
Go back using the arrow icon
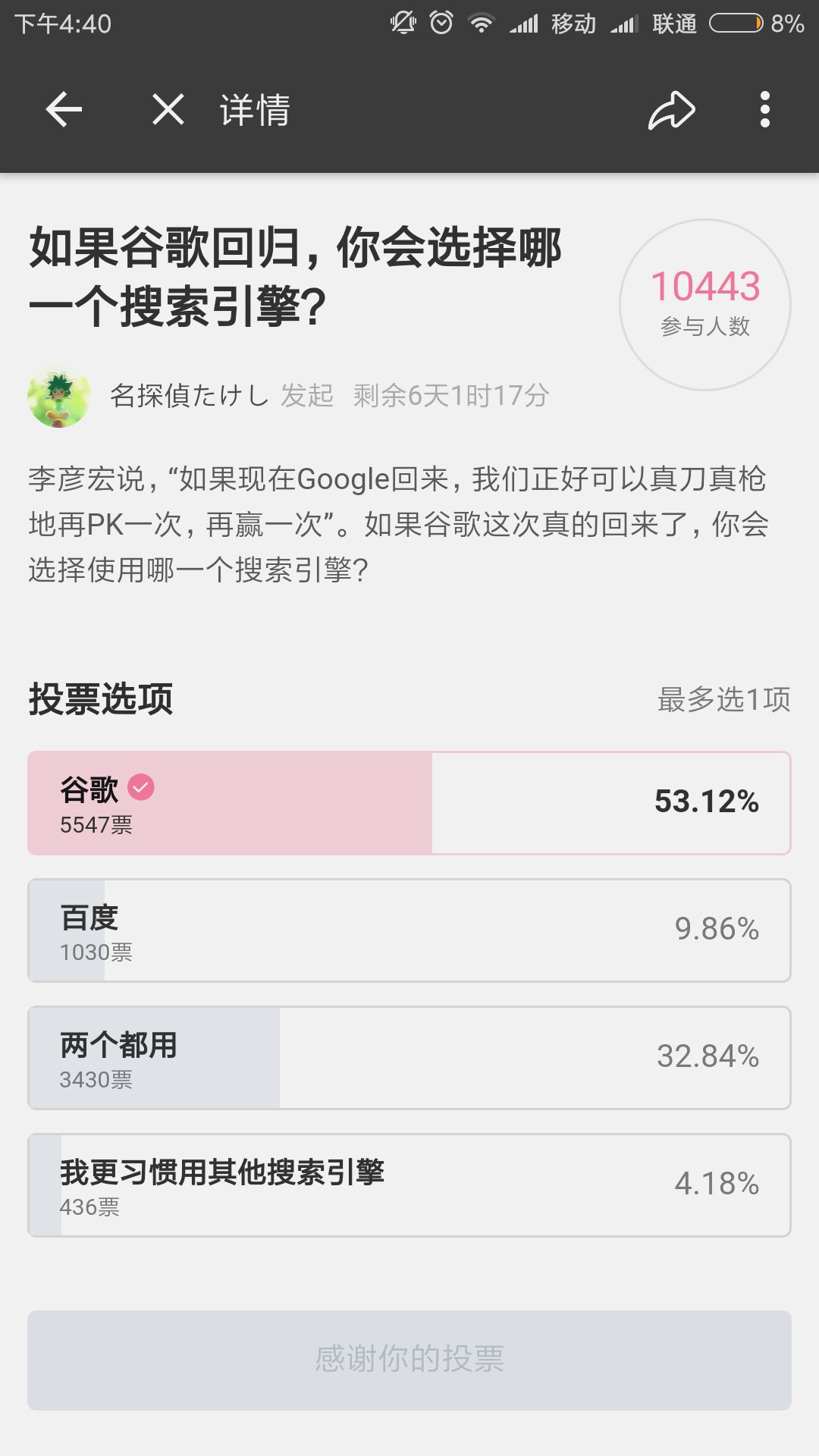coord(64,110)
